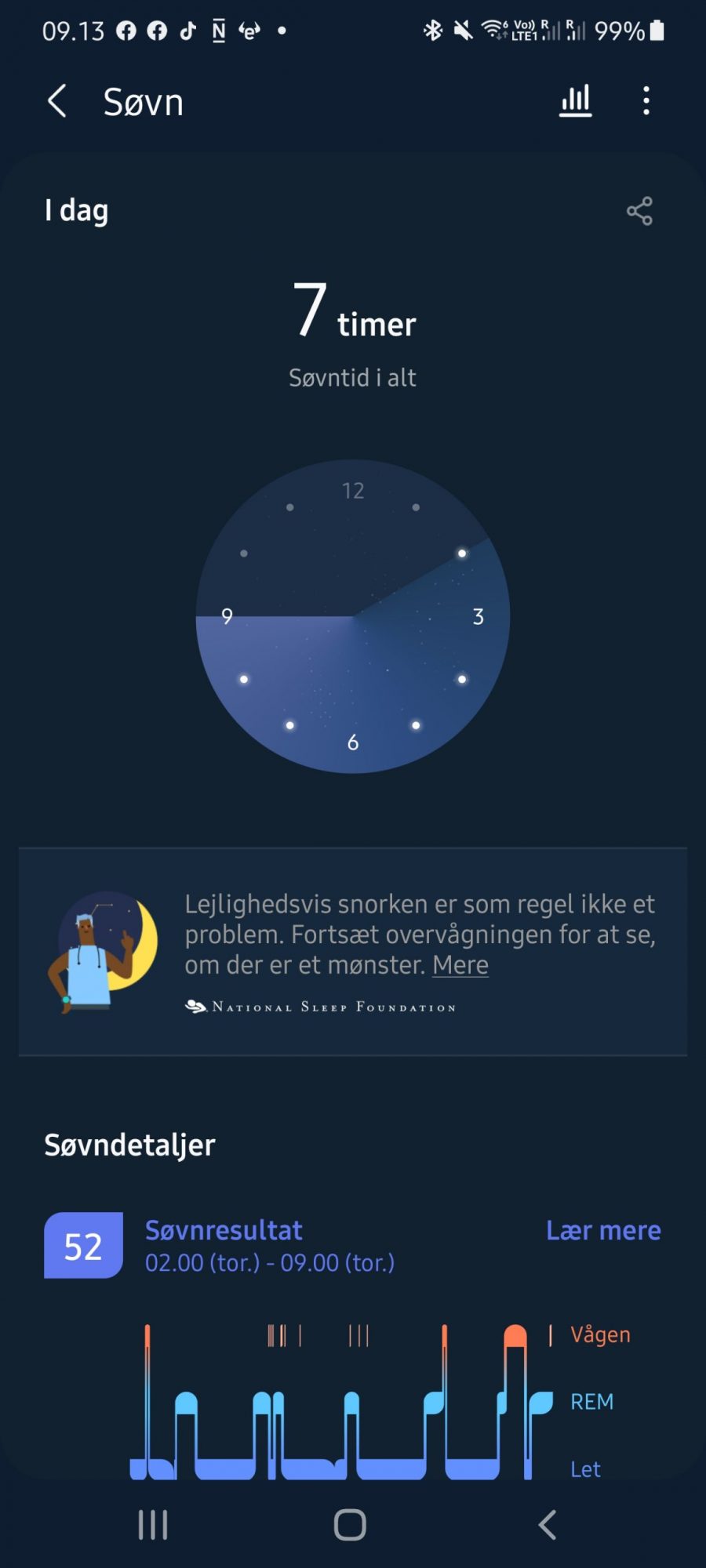
Task: Go back from the Søvn screen
Action: pos(57,101)
